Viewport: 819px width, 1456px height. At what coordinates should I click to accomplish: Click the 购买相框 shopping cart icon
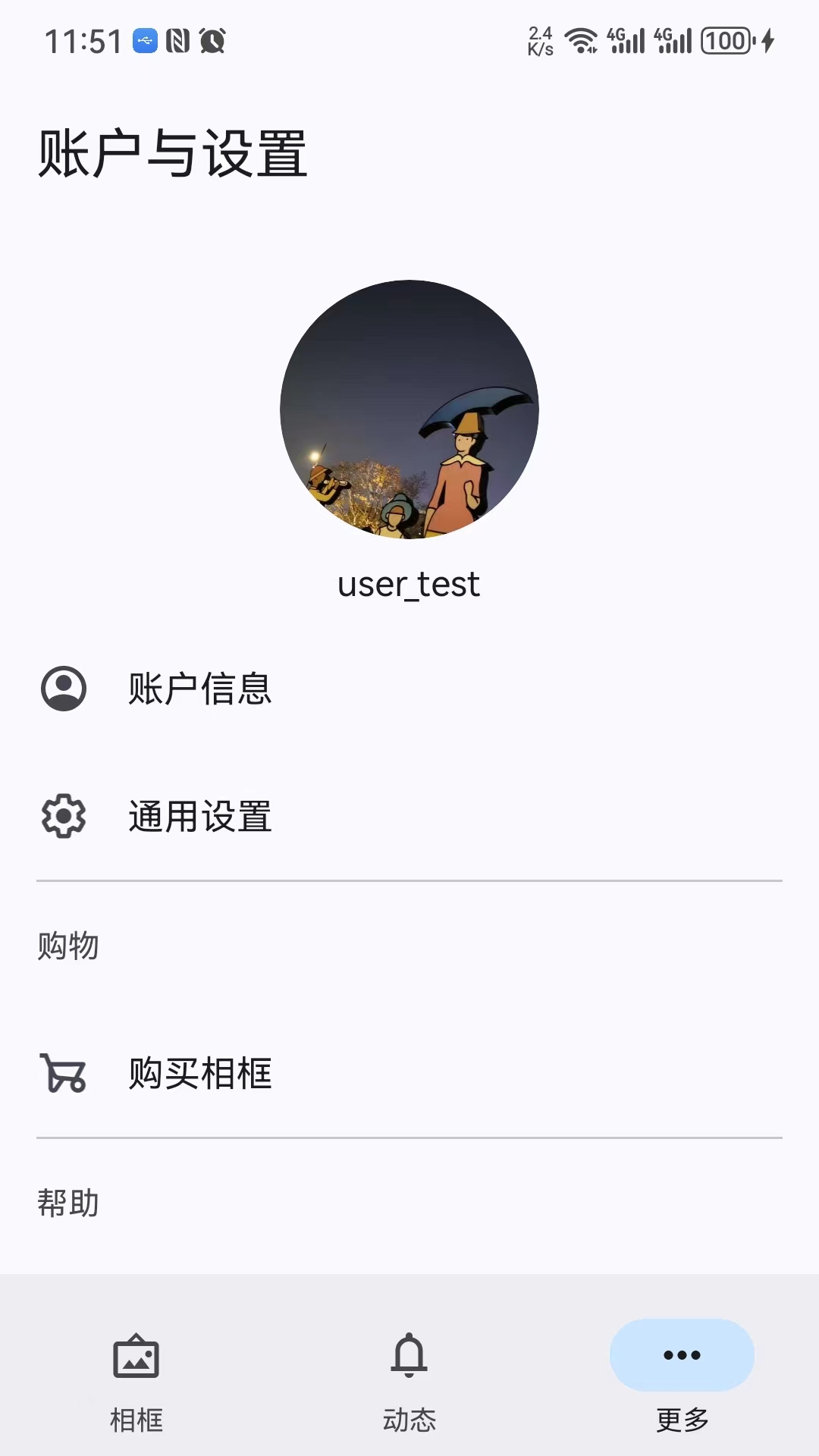[x=62, y=1073]
